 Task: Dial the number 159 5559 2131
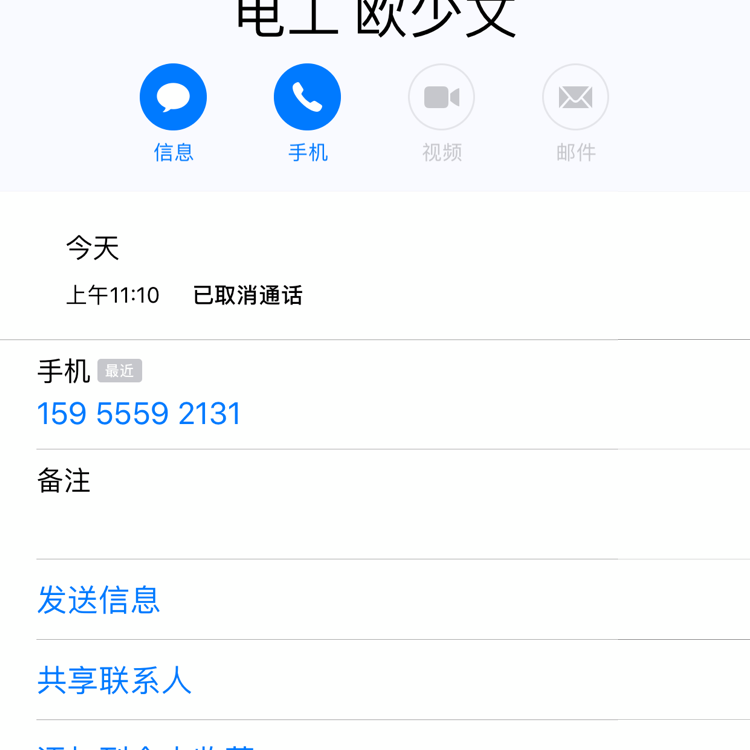click(x=139, y=414)
